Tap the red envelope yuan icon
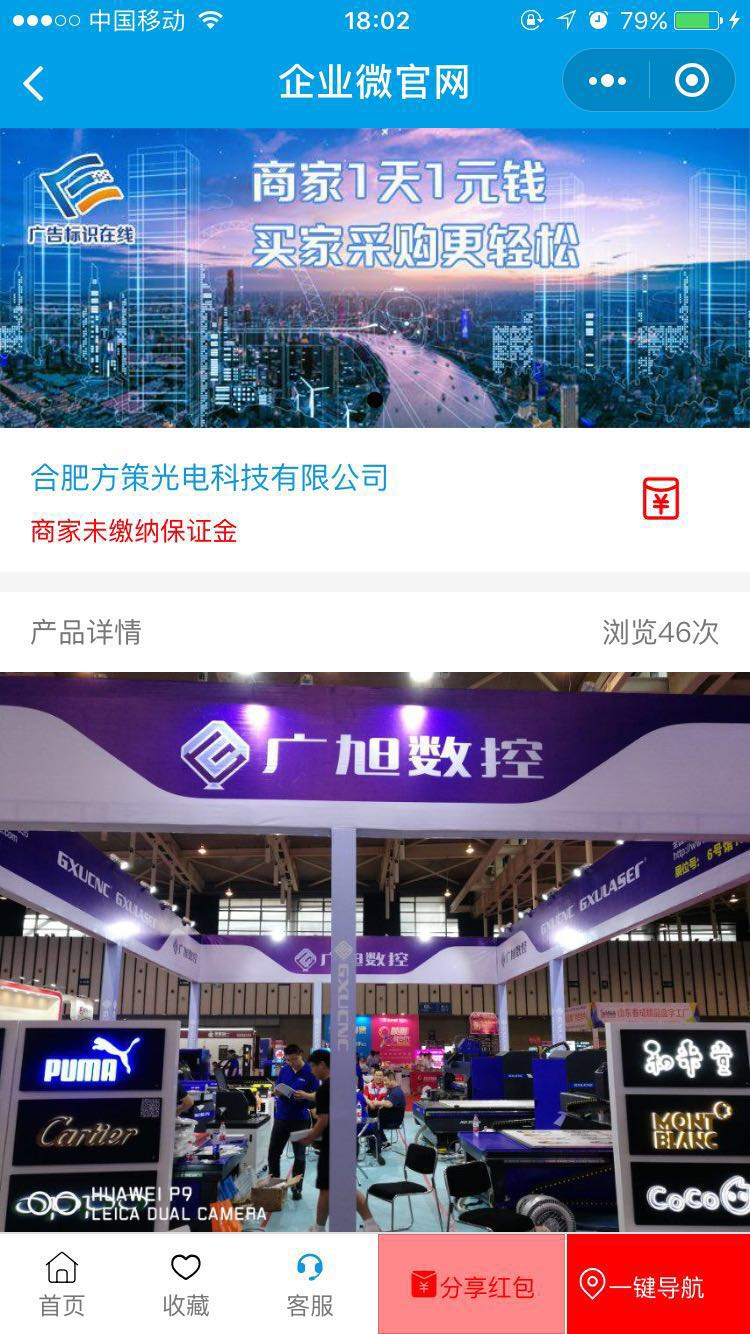Screen dimensions: 750x1334 (660, 498)
